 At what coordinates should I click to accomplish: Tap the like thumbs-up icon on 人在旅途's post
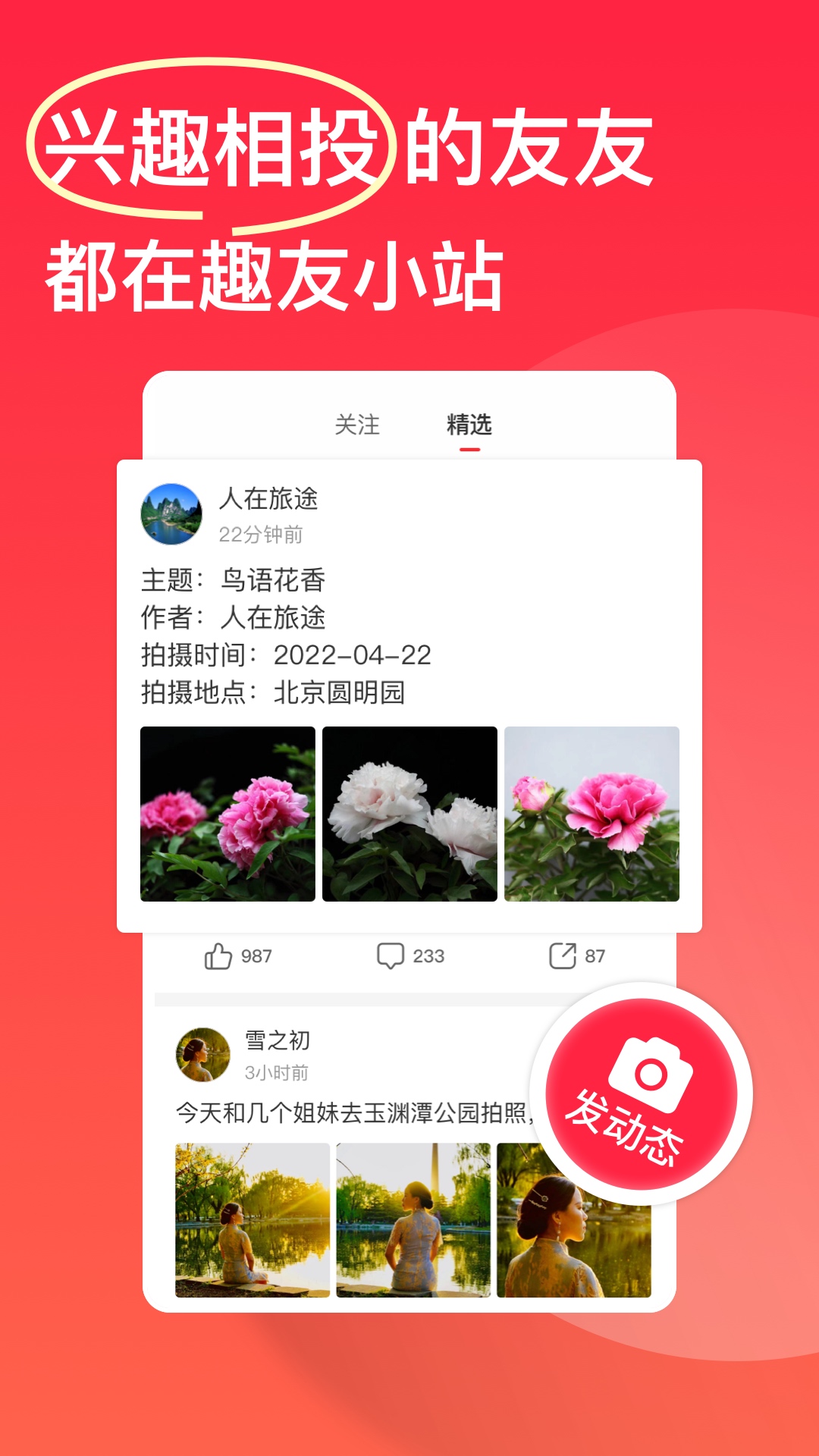coord(219,955)
